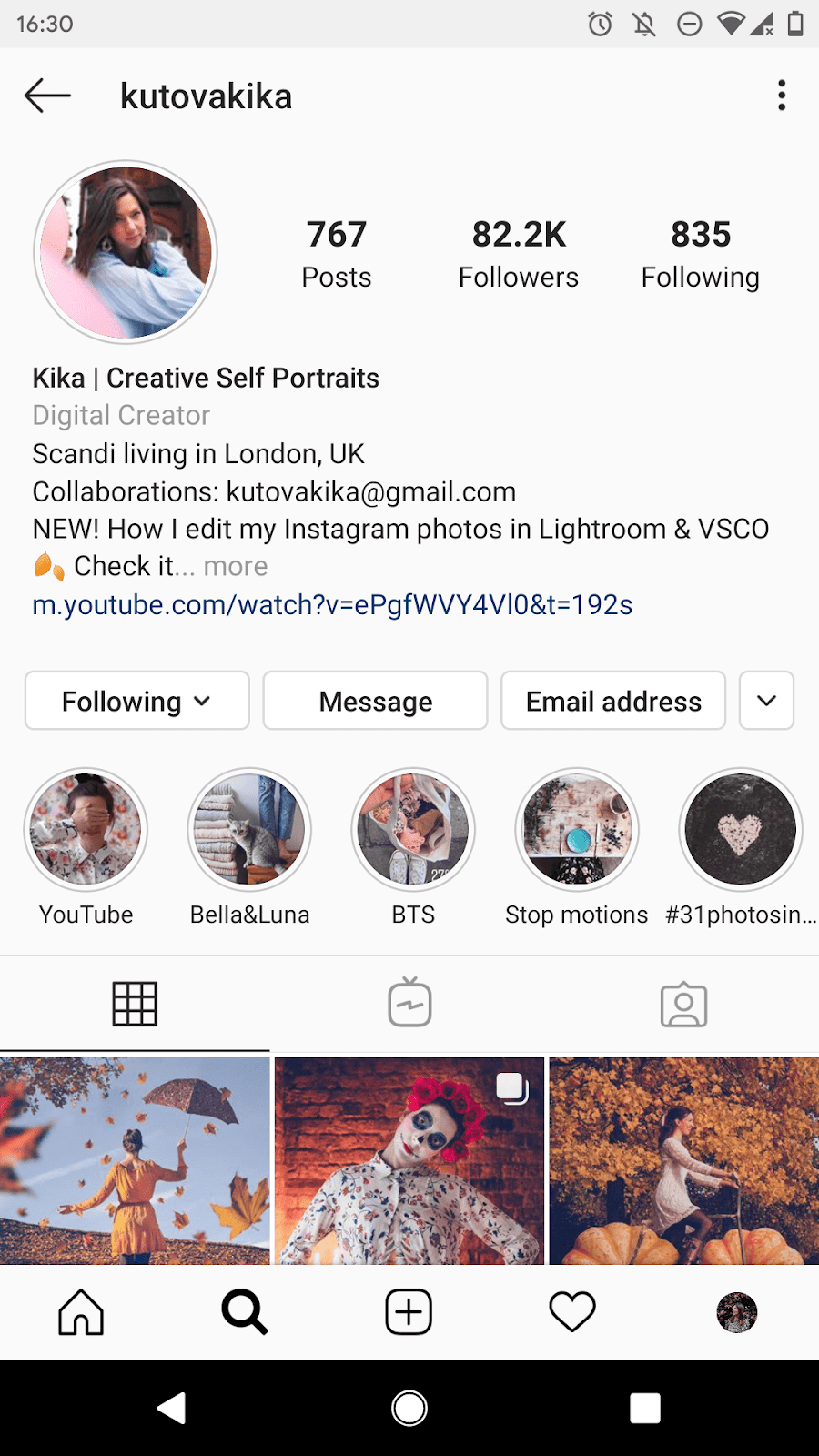View the Stop motions highlight

pyautogui.click(x=577, y=829)
